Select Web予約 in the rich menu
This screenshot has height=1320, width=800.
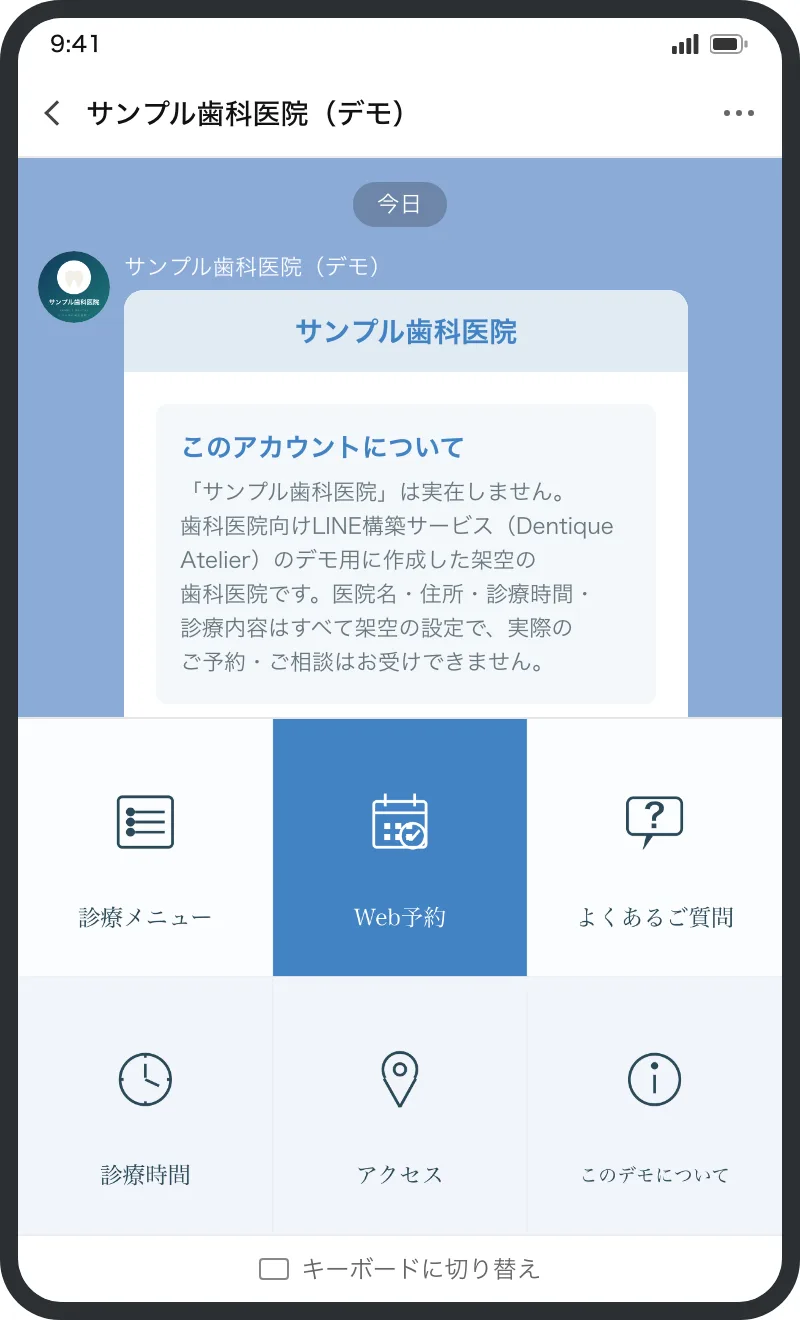coord(400,847)
